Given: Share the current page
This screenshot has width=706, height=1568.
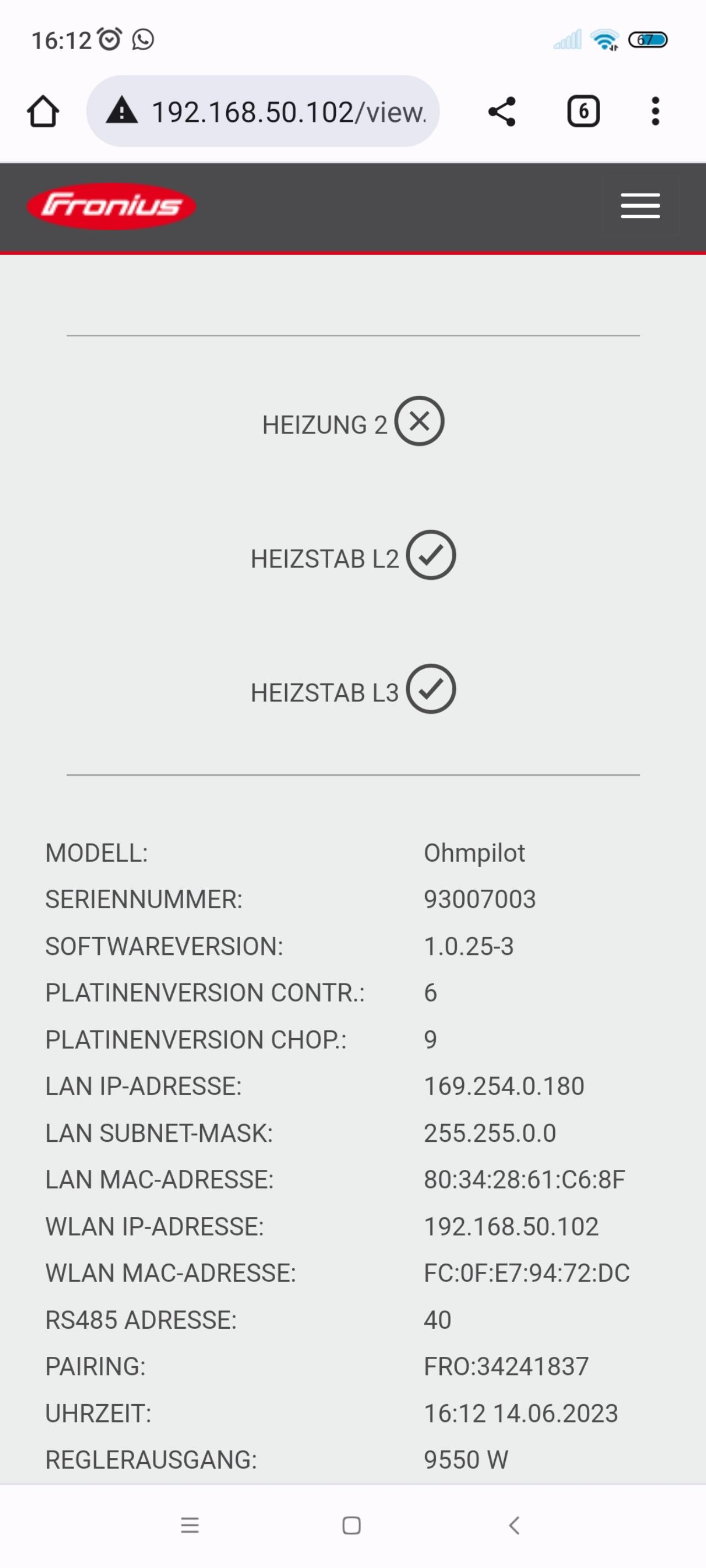Looking at the screenshot, I should (502, 111).
